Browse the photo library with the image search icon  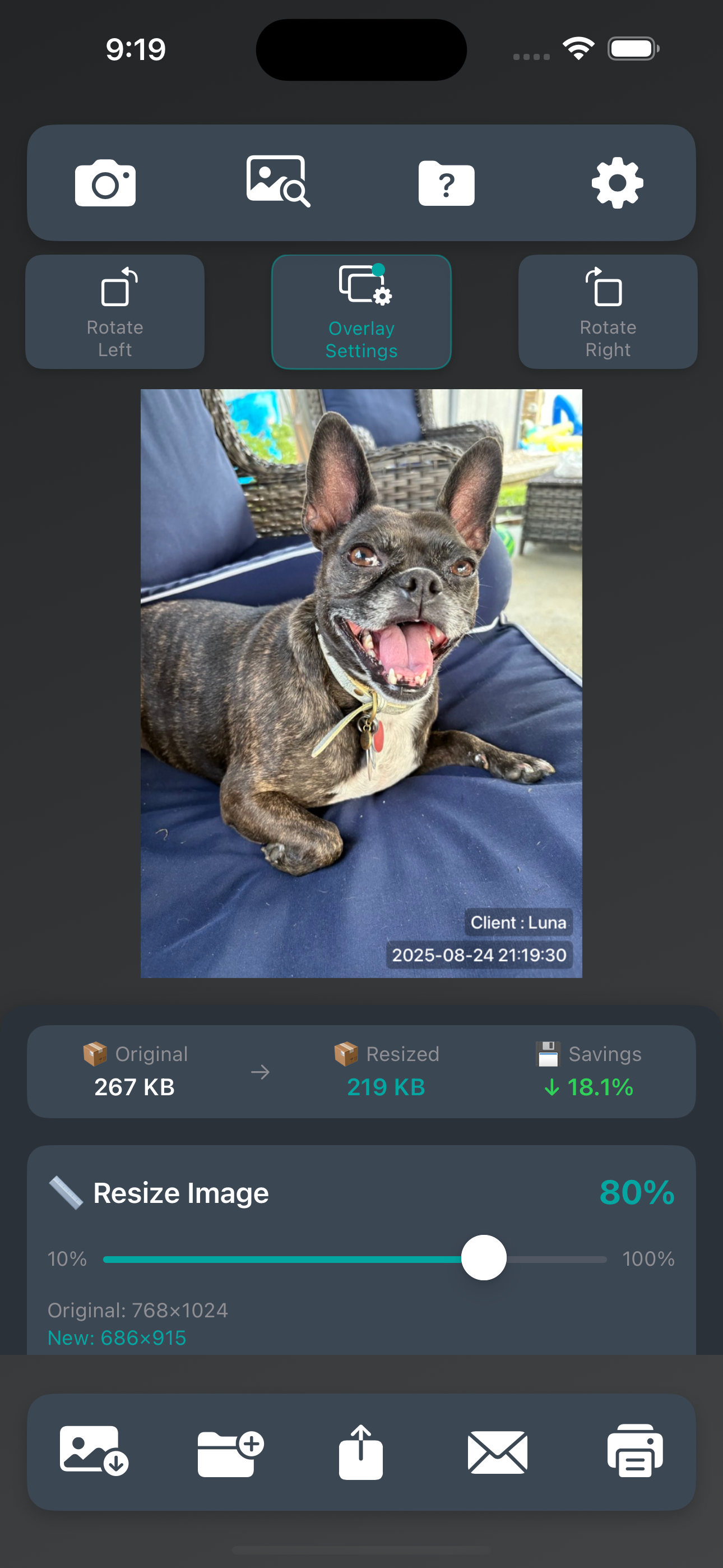(277, 181)
